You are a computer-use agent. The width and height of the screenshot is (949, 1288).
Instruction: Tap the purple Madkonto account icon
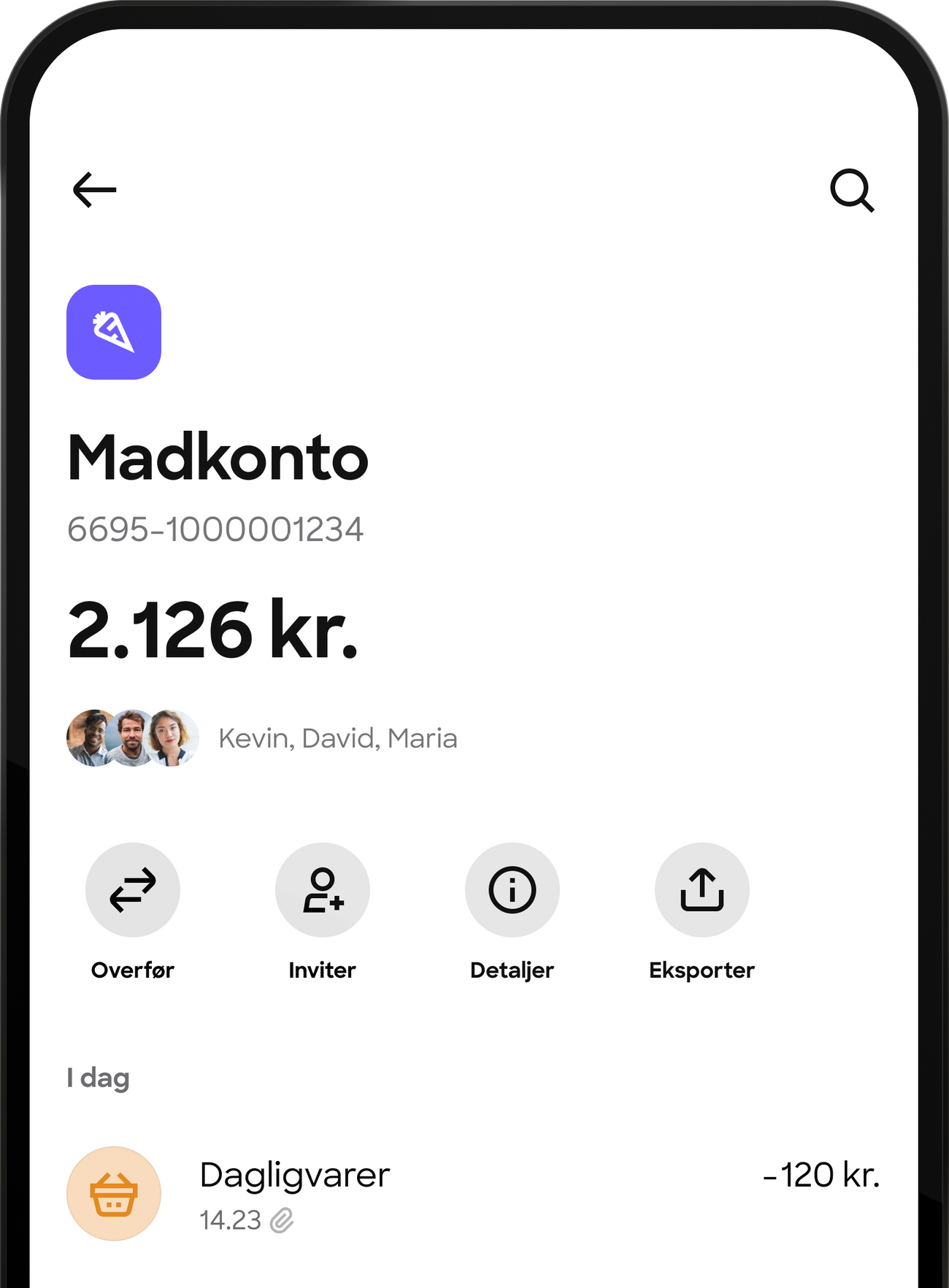pyautogui.click(x=114, y=332)
